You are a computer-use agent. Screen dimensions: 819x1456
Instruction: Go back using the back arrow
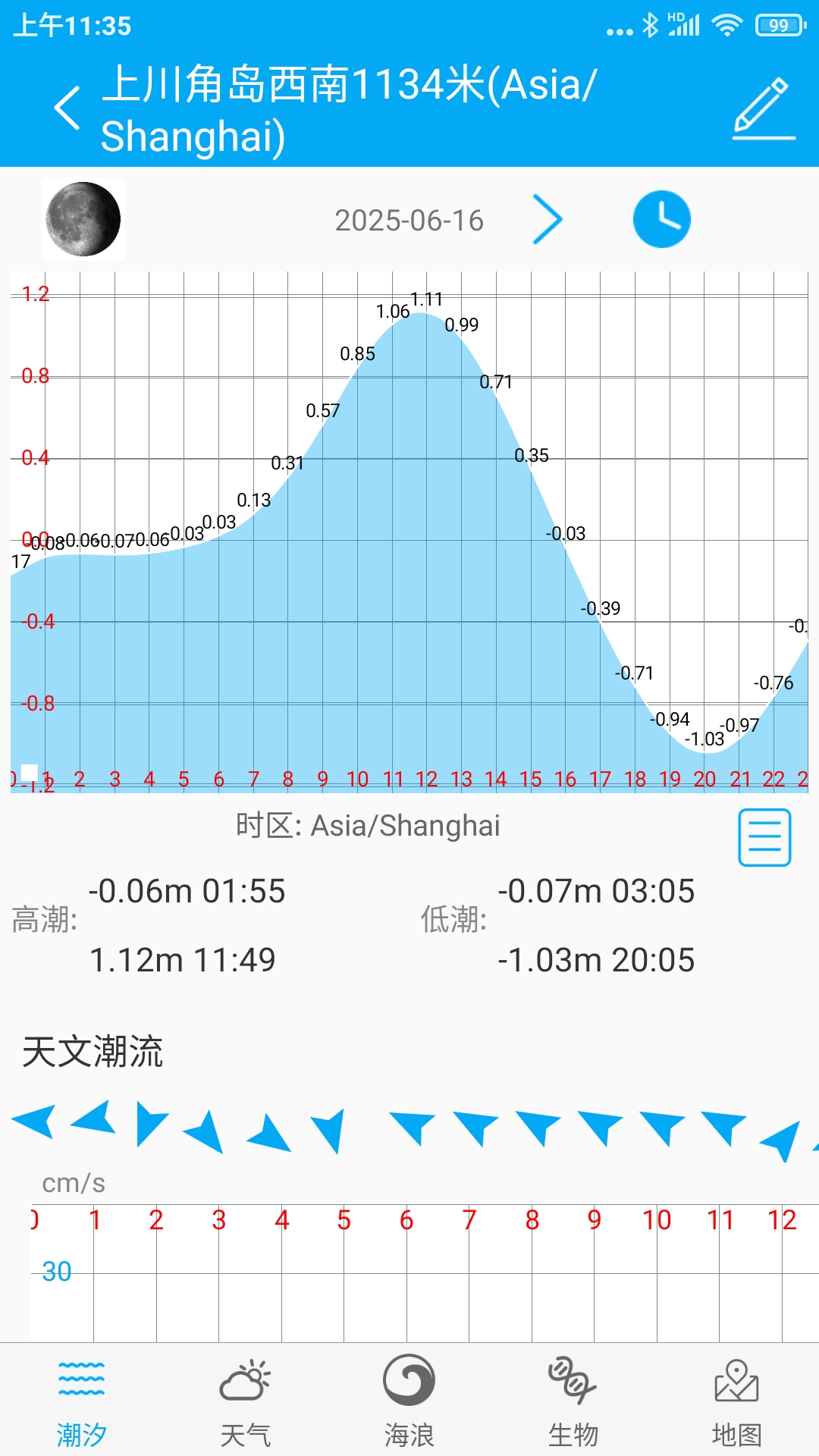pos(67,106)
